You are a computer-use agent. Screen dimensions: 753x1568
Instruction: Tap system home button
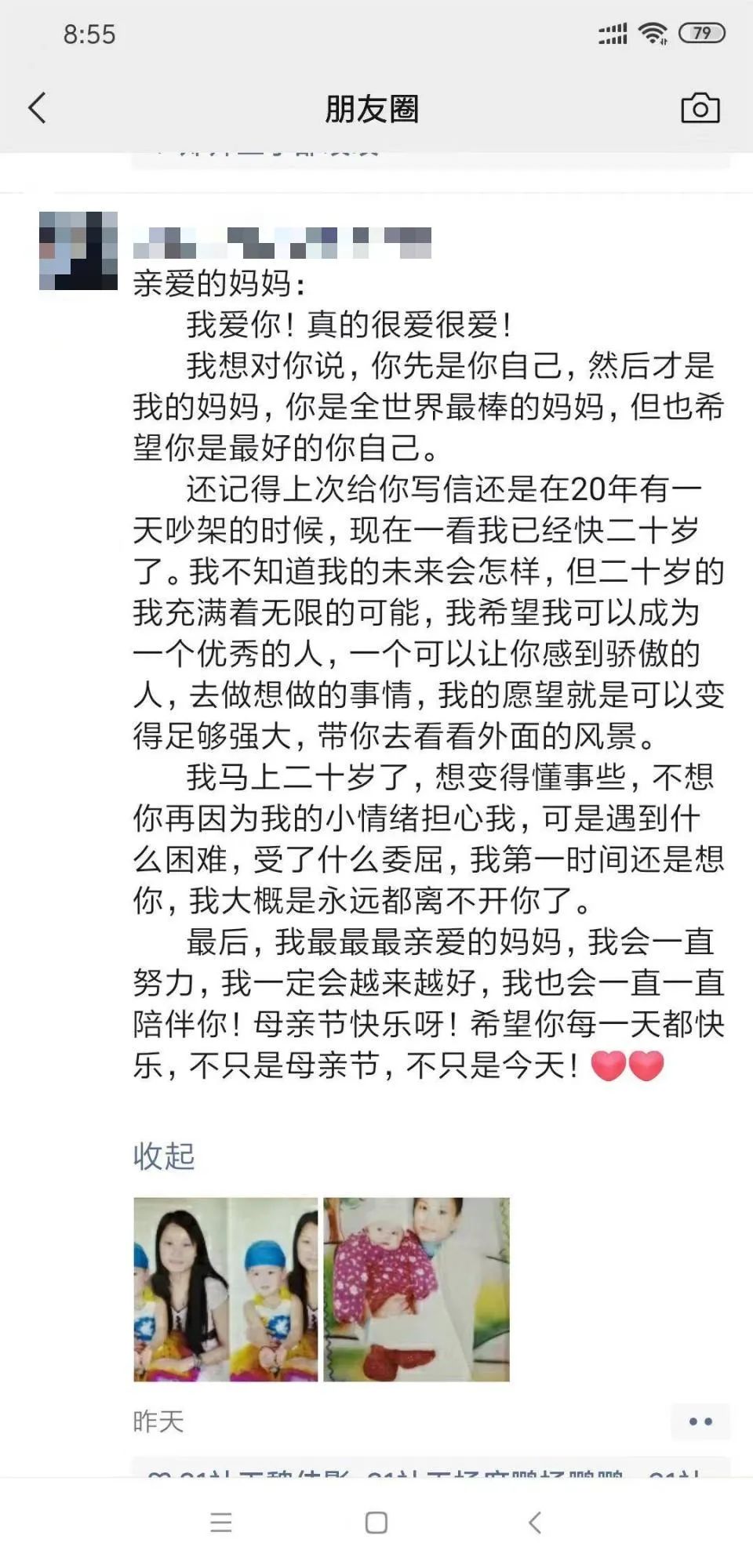[x=376, y=1523]
